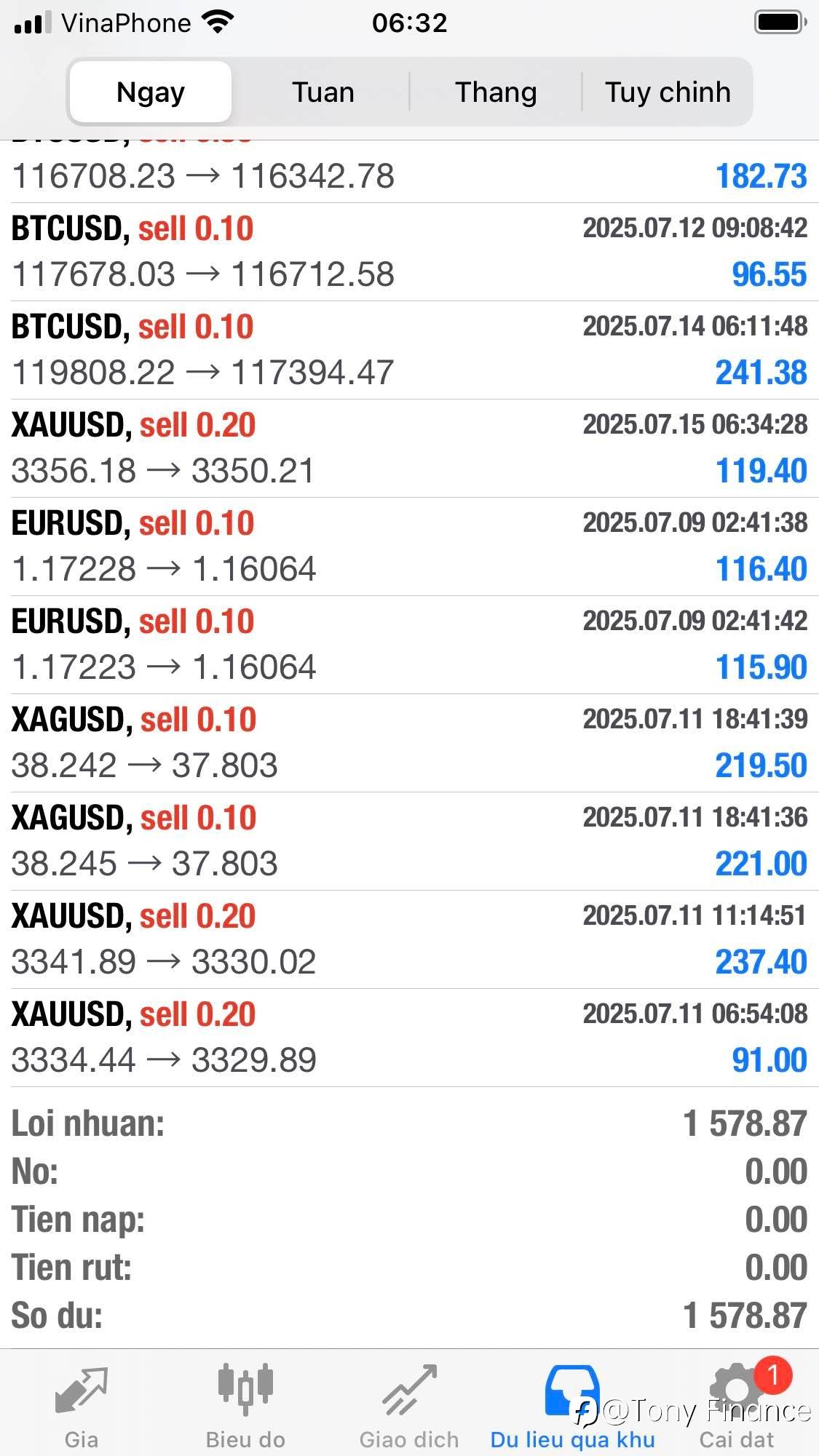Open the Giao dich tab

(409, 1406)
